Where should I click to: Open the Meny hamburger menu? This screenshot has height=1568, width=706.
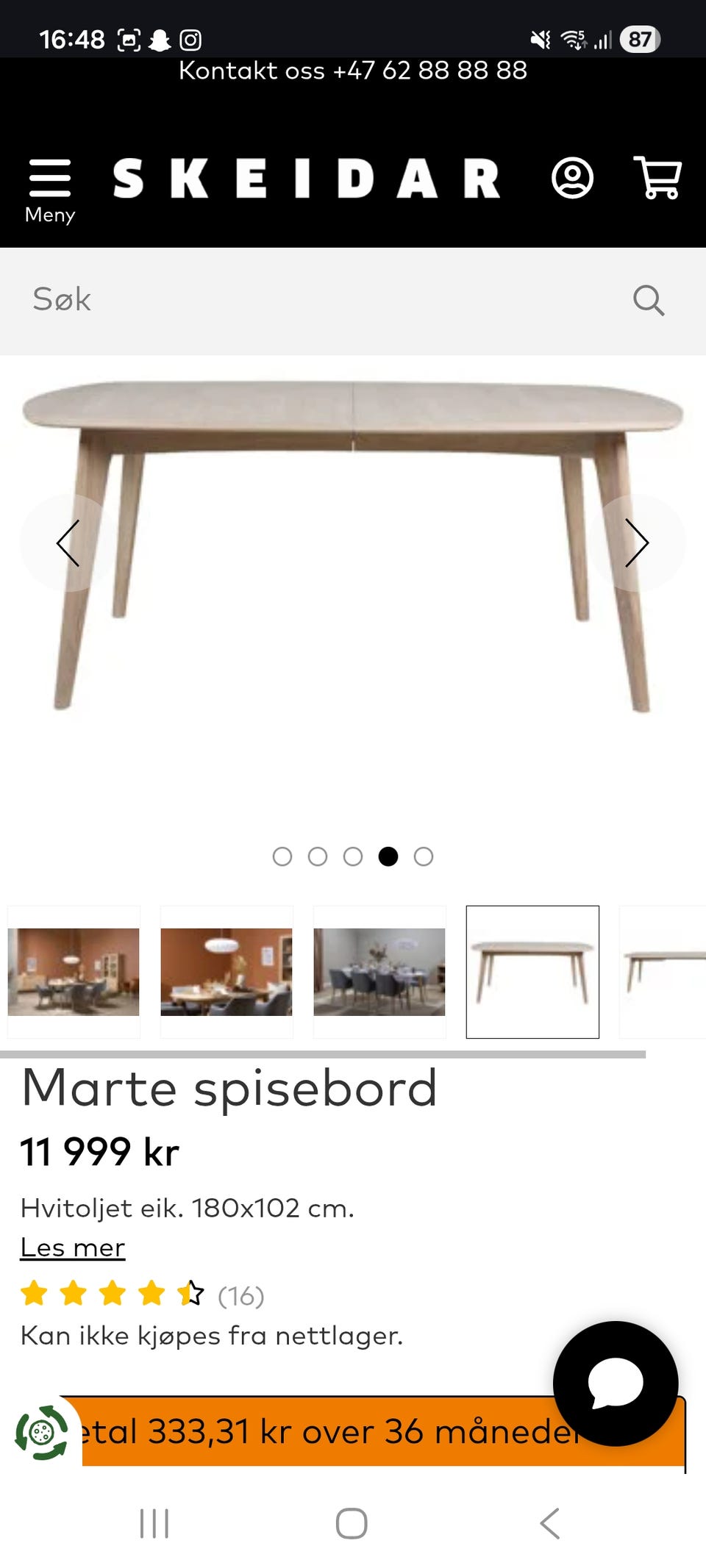(49, 179)
